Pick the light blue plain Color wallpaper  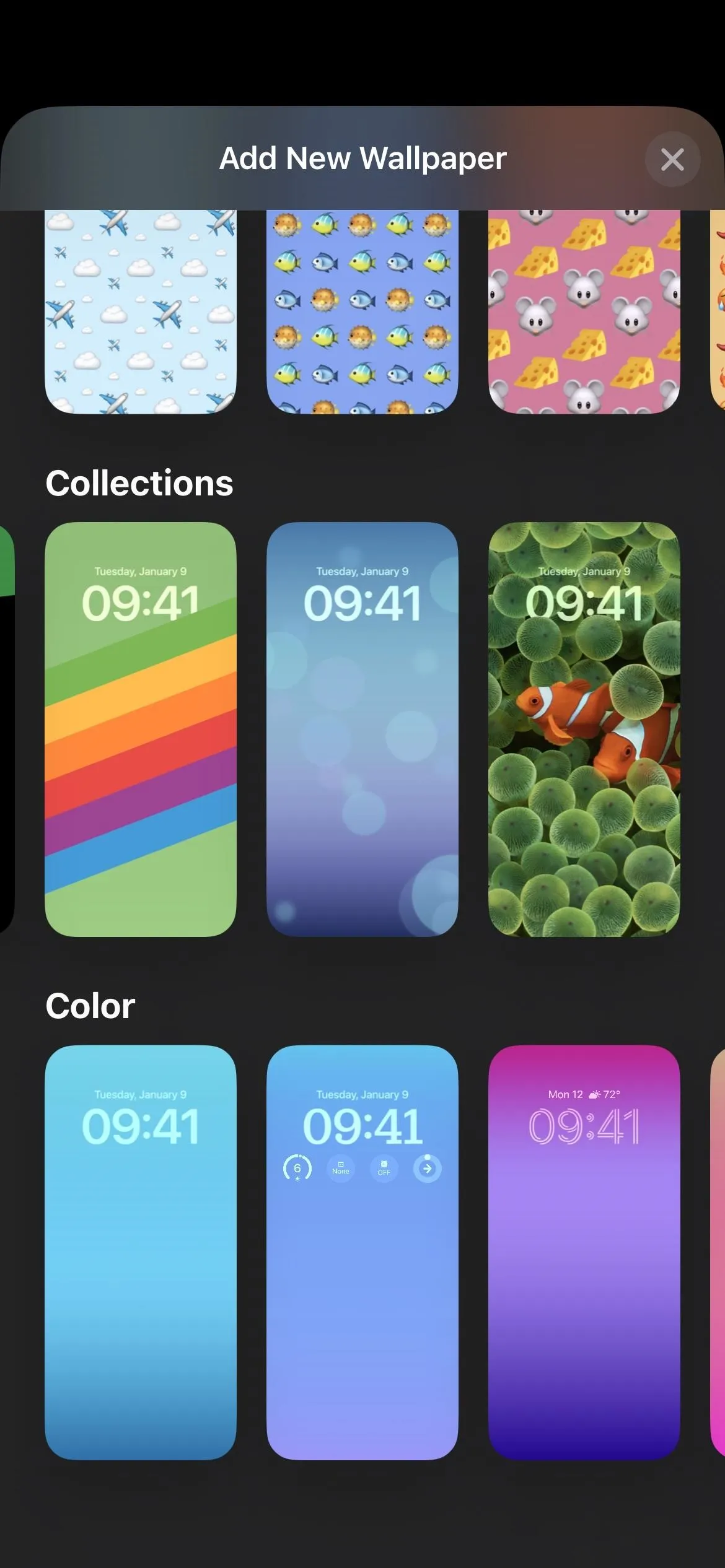coord(141,1253)
